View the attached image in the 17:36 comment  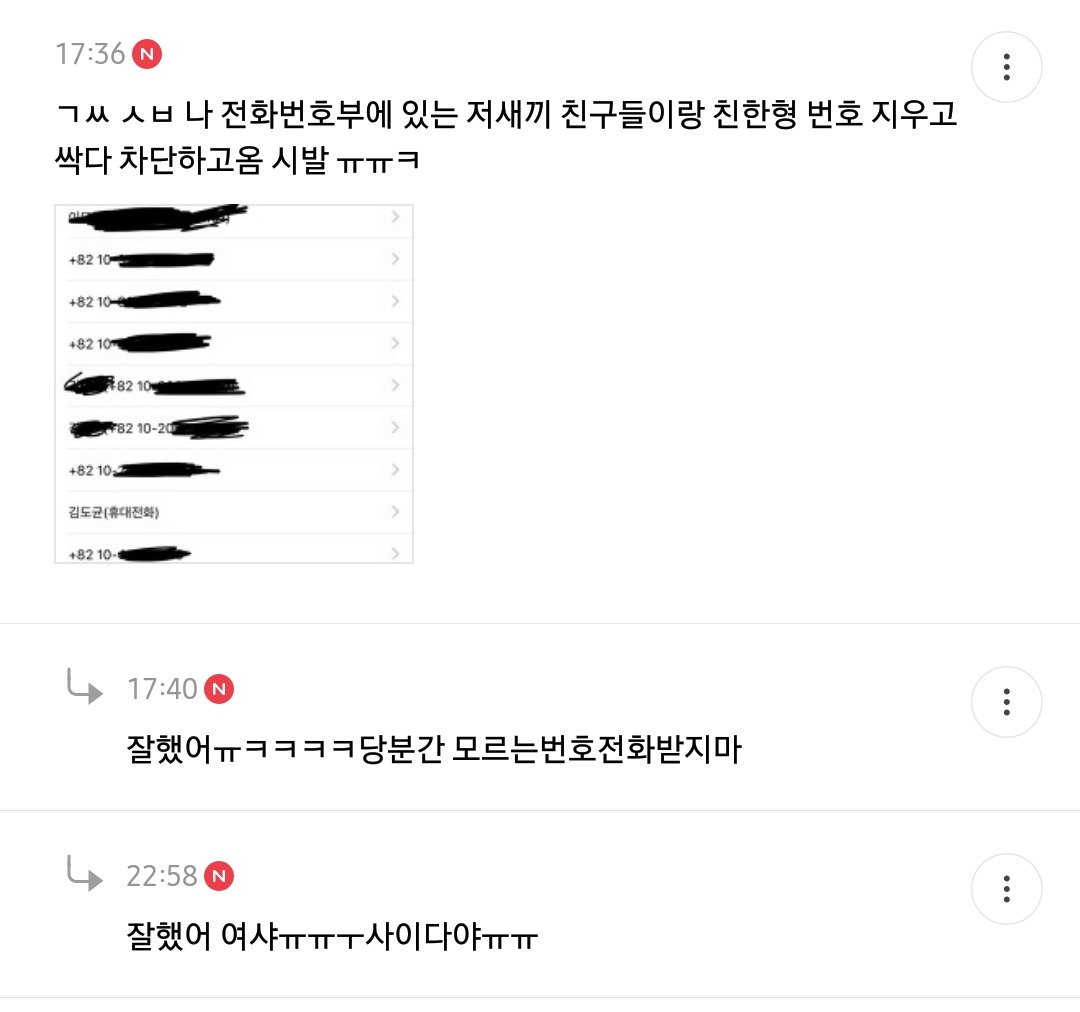click(234, 384)
